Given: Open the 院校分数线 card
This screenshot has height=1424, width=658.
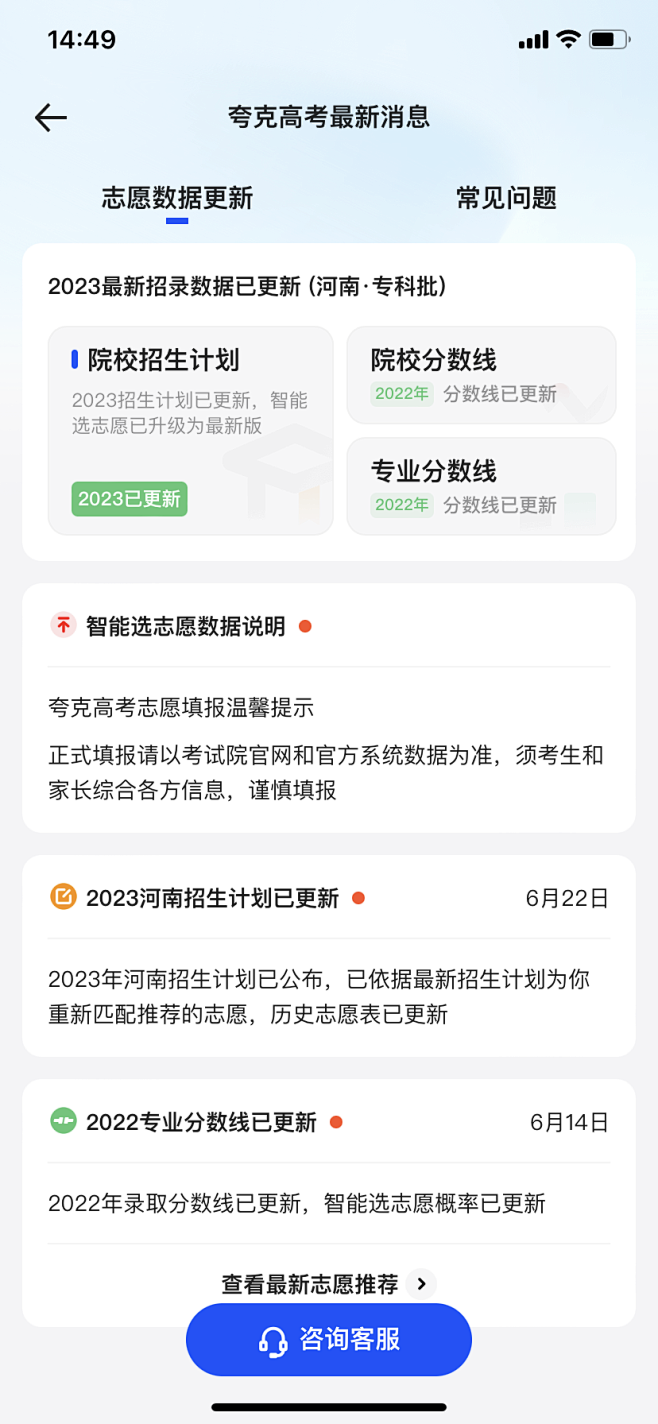Looking at the screenshot, I should 481,375.
